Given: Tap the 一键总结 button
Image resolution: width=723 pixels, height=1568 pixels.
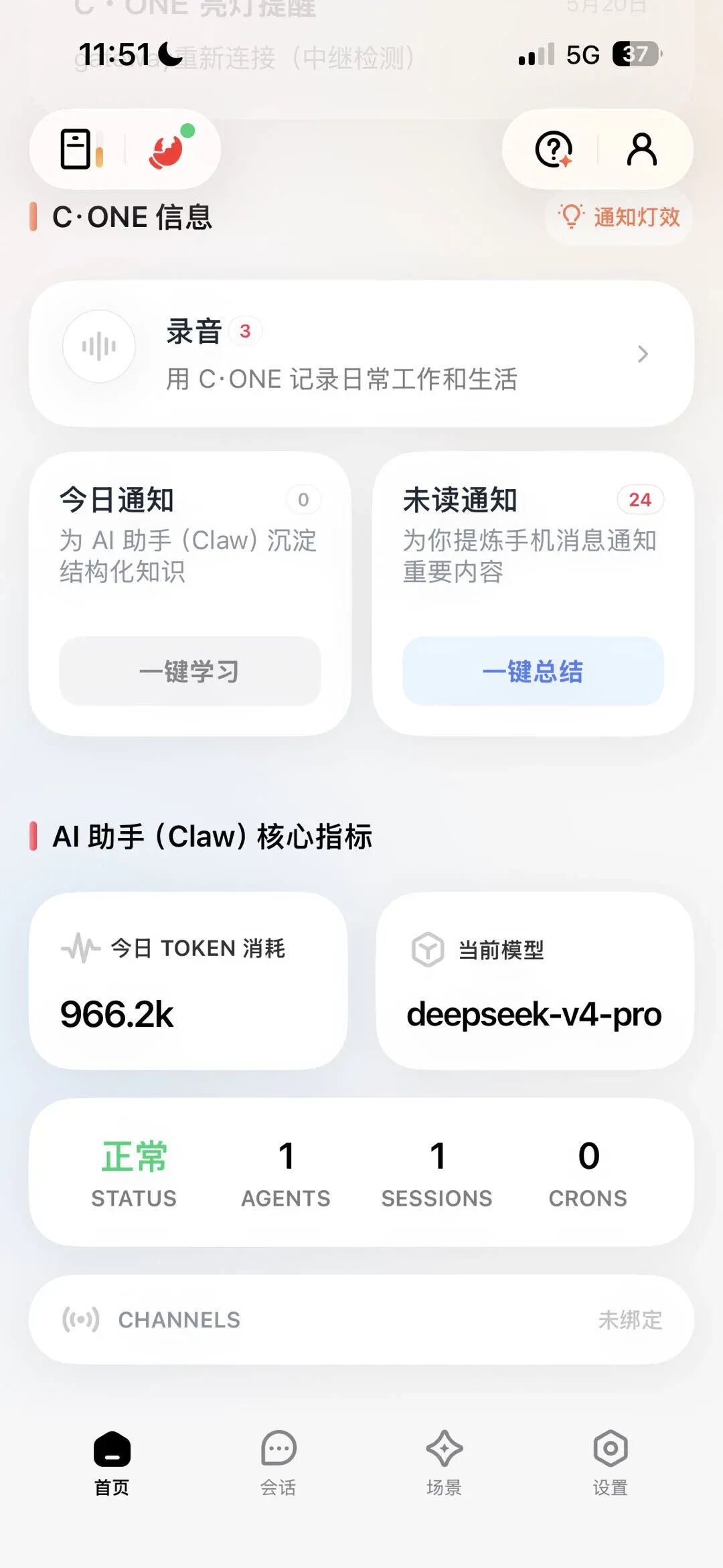Looking at the screenshot, I should click(x=533, y=671).
